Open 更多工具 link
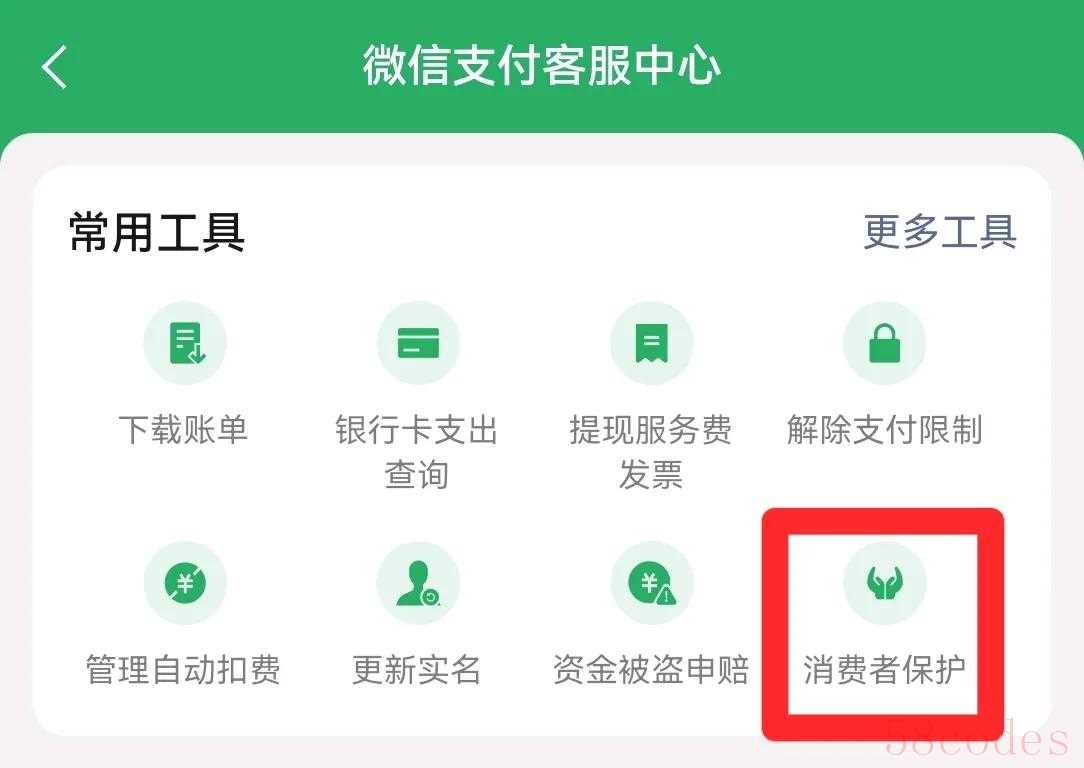This screenshot has height=768, width=1084. tap(939, 232)
